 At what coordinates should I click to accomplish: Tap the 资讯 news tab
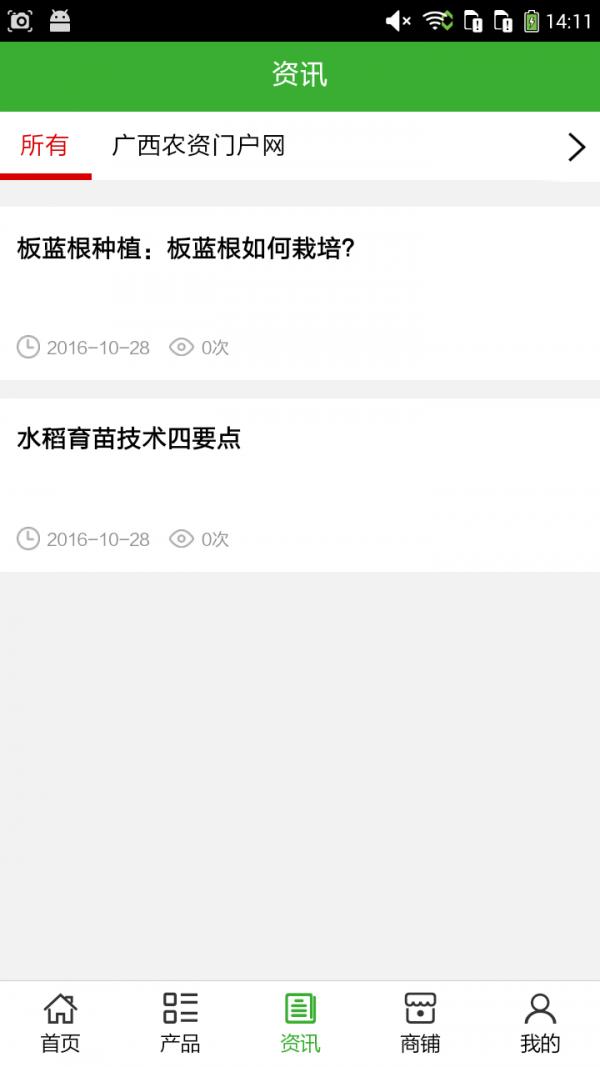pos(300,1023)
